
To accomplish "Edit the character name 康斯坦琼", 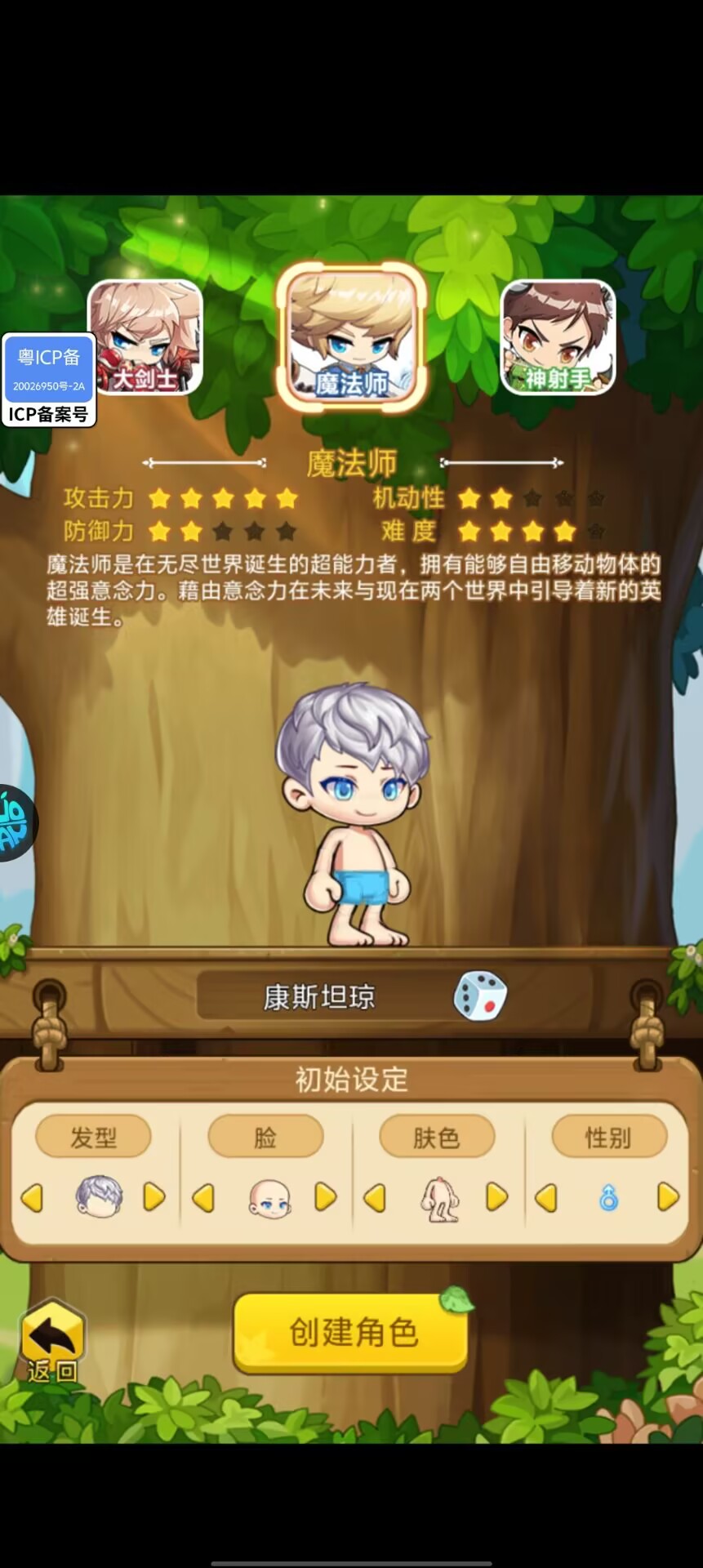I will coord(319,997).
